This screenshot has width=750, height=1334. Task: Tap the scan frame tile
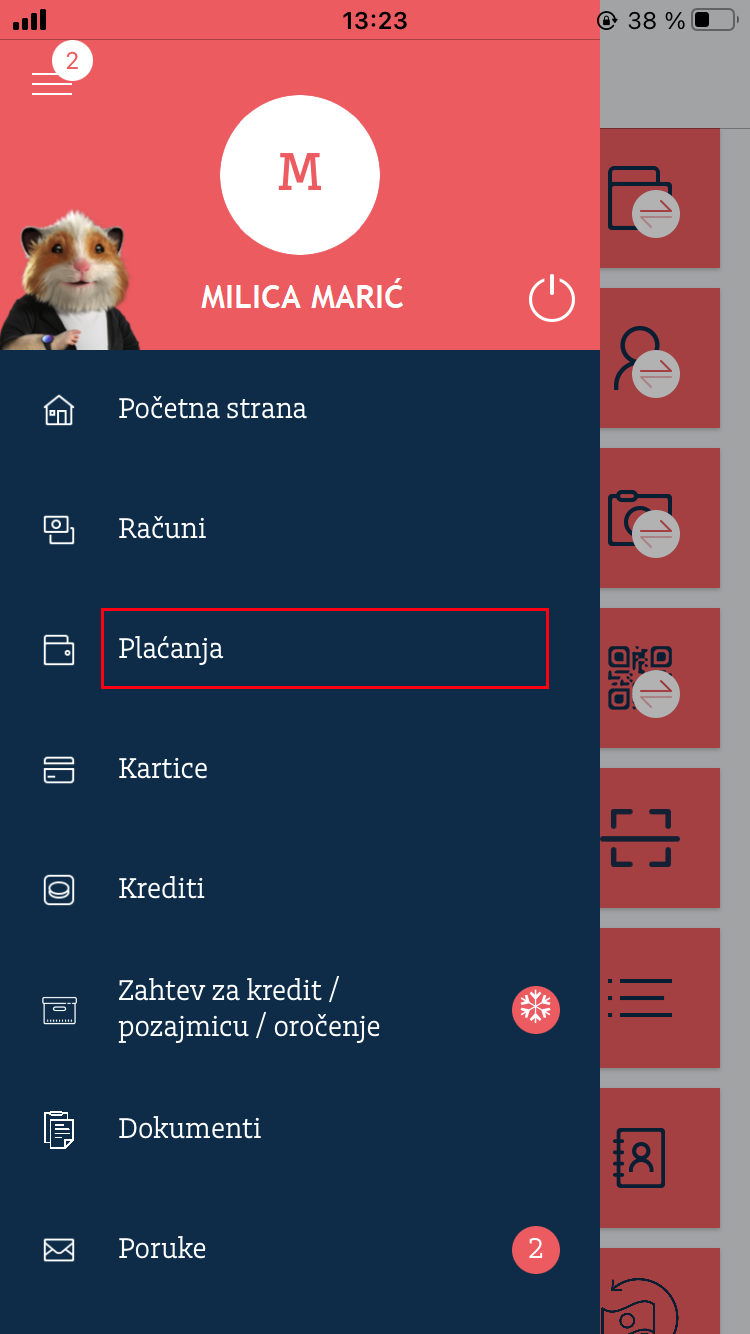(x=660, y=838)
